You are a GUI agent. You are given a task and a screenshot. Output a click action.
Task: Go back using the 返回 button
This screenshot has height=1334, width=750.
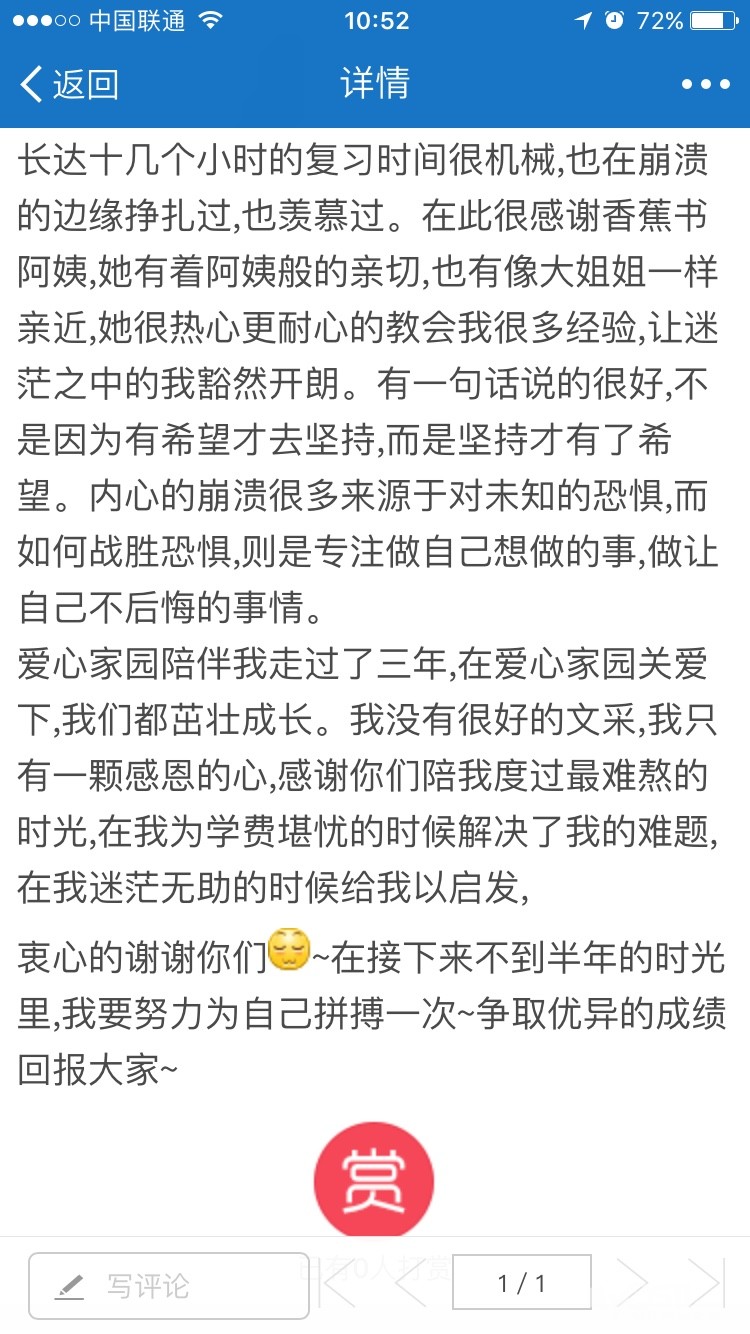point(70,84)
